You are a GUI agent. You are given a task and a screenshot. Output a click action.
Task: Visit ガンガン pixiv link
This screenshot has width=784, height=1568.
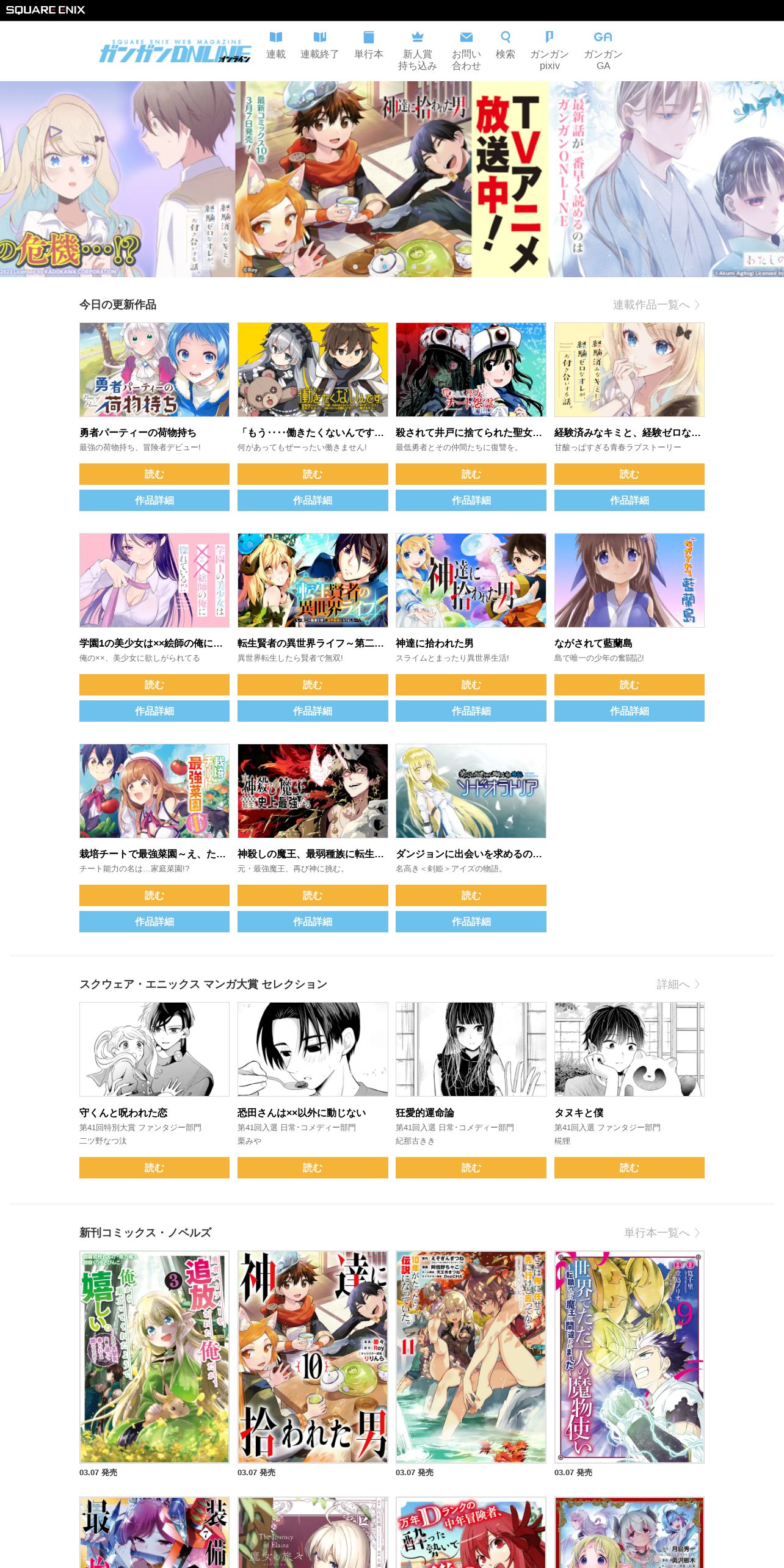(x=549, y=51)
